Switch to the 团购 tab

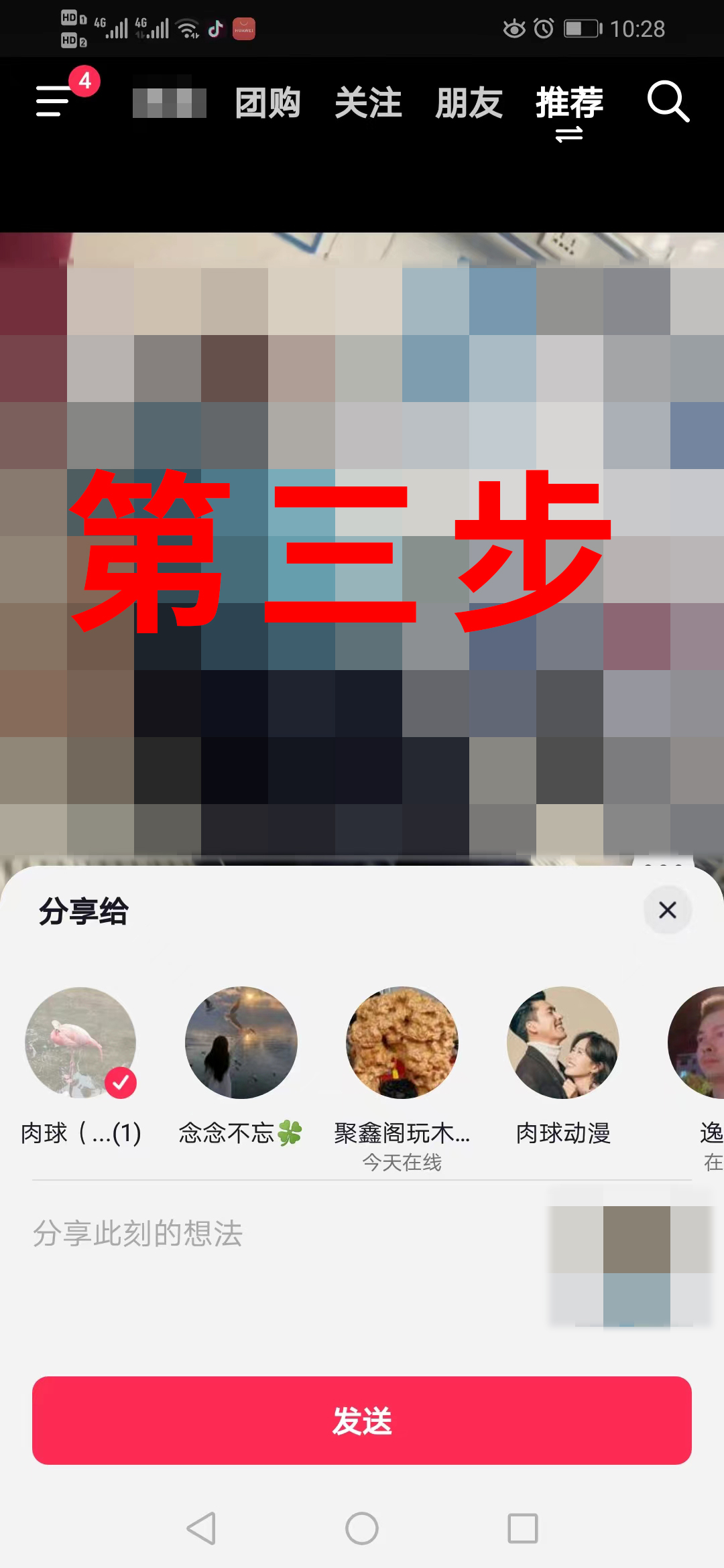pyautogui.click(x=267, y=103)
